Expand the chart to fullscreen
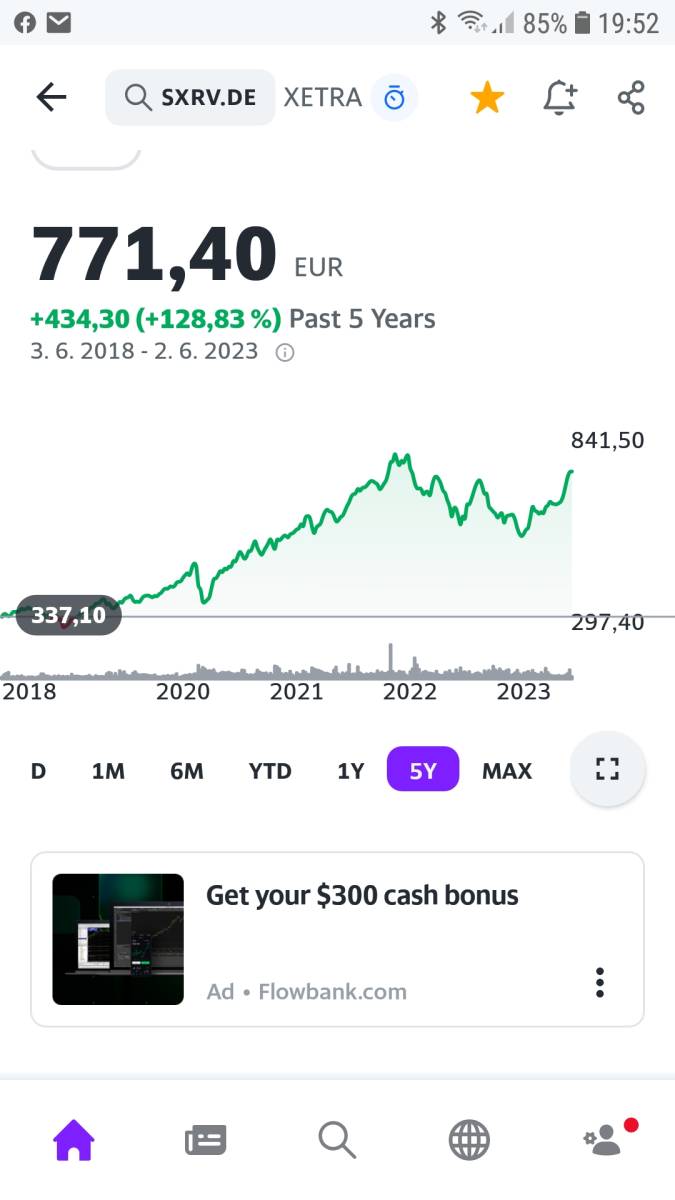The image size is (675, 1200). (607, 769)
